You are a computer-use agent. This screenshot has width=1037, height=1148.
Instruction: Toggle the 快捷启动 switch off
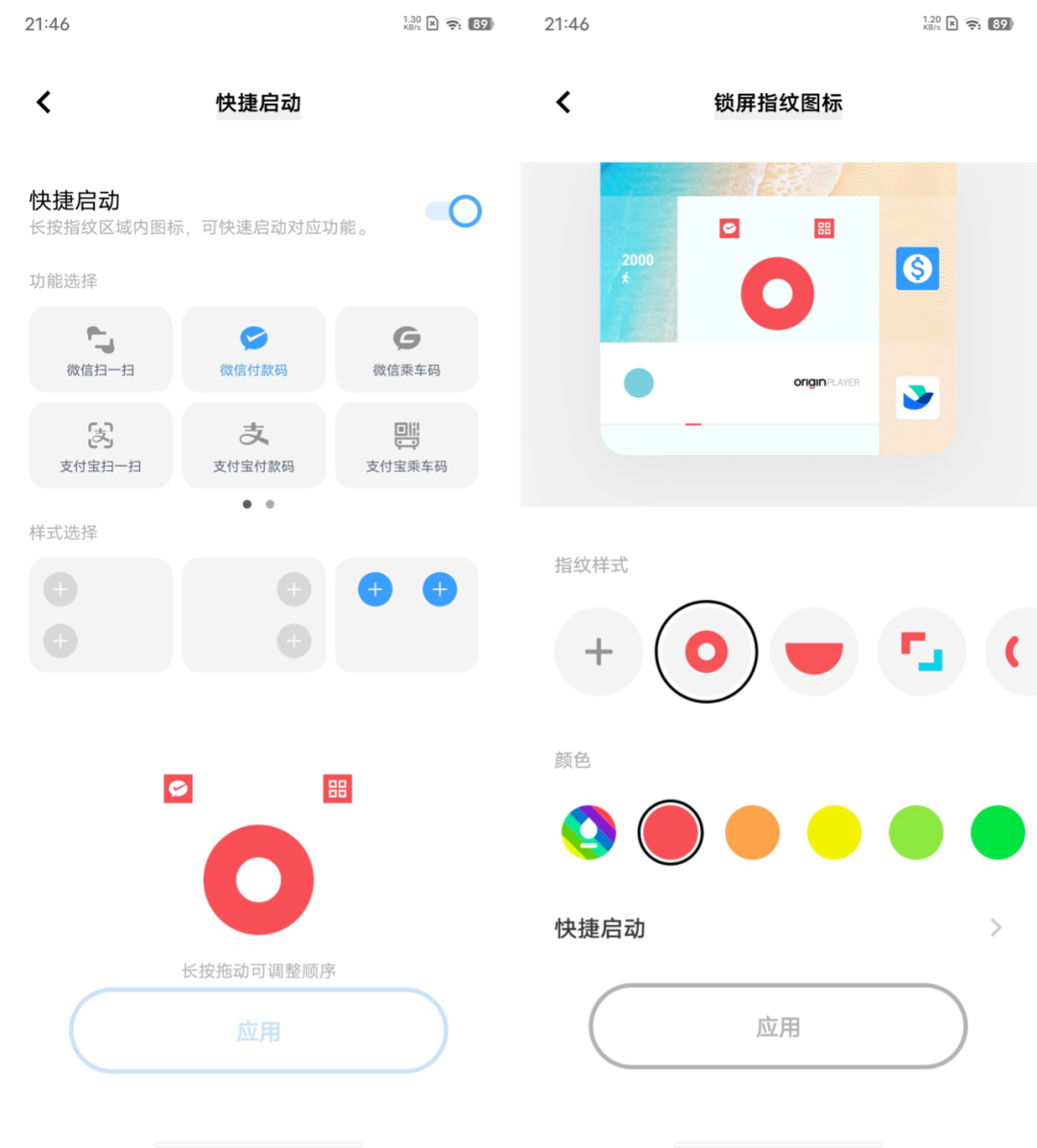tap(454, 211)
